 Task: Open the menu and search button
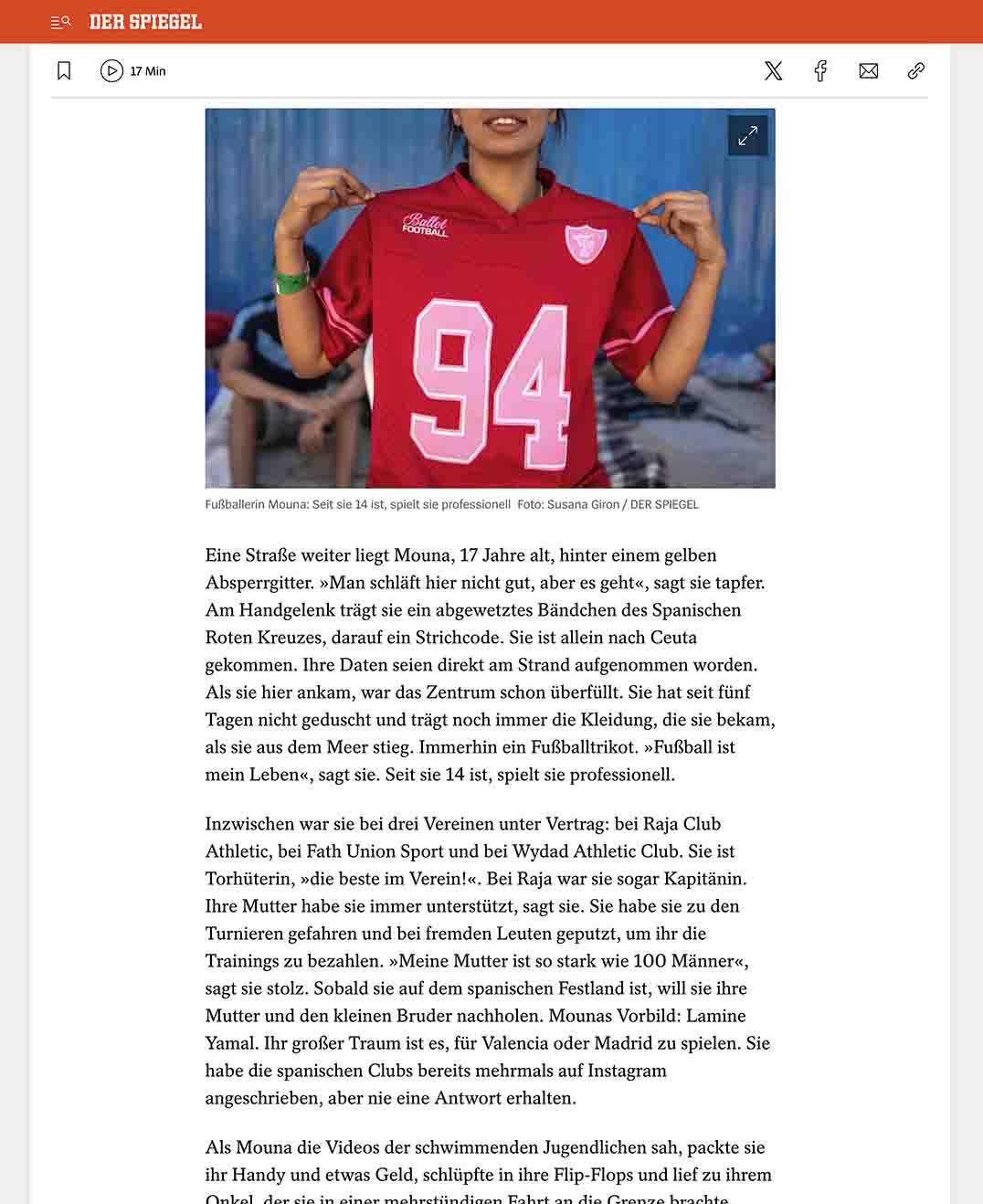(x=61, y=22)
